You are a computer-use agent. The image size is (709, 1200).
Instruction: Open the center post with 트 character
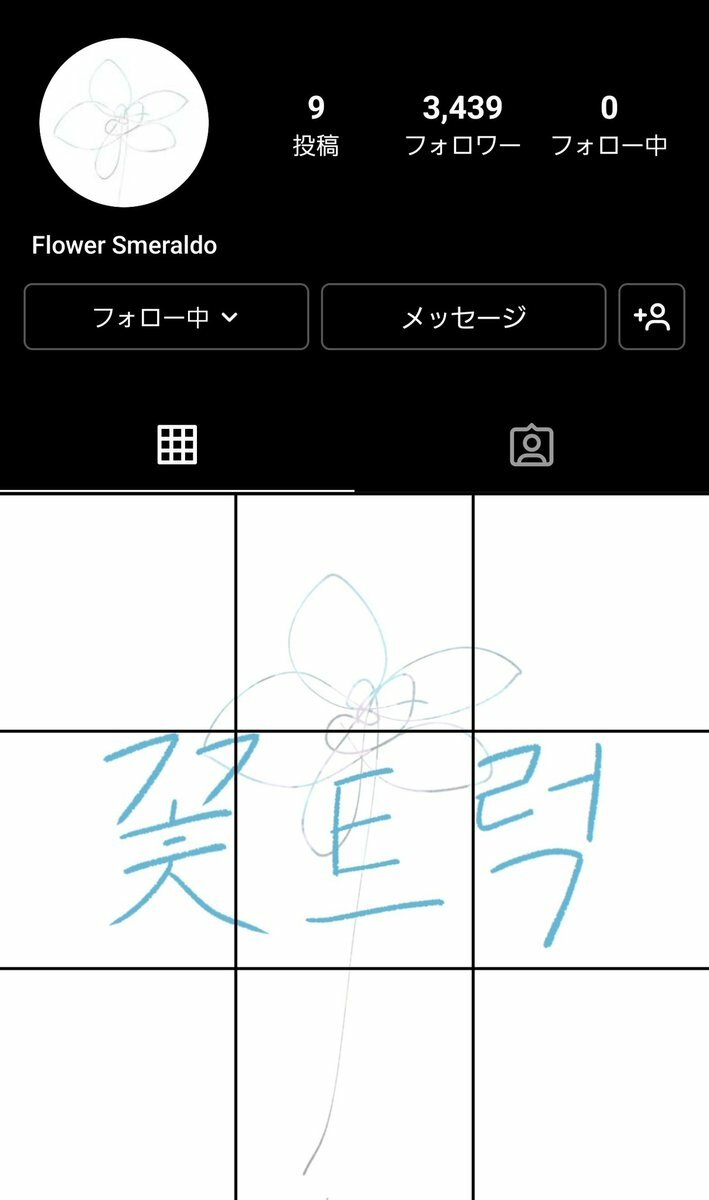(354, 850)
